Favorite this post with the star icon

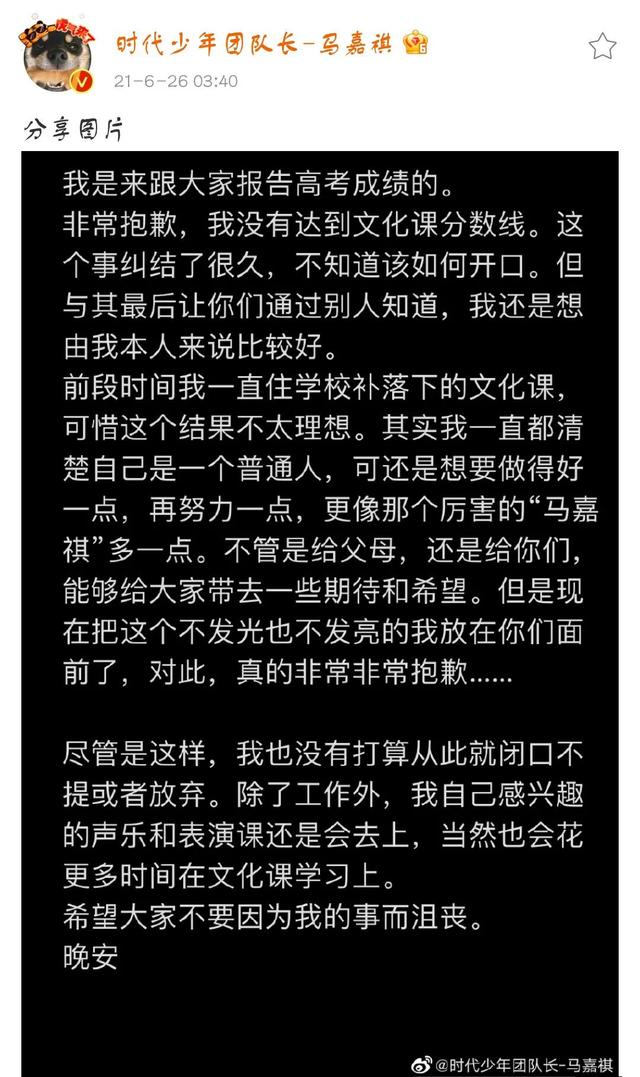[602, 46]
